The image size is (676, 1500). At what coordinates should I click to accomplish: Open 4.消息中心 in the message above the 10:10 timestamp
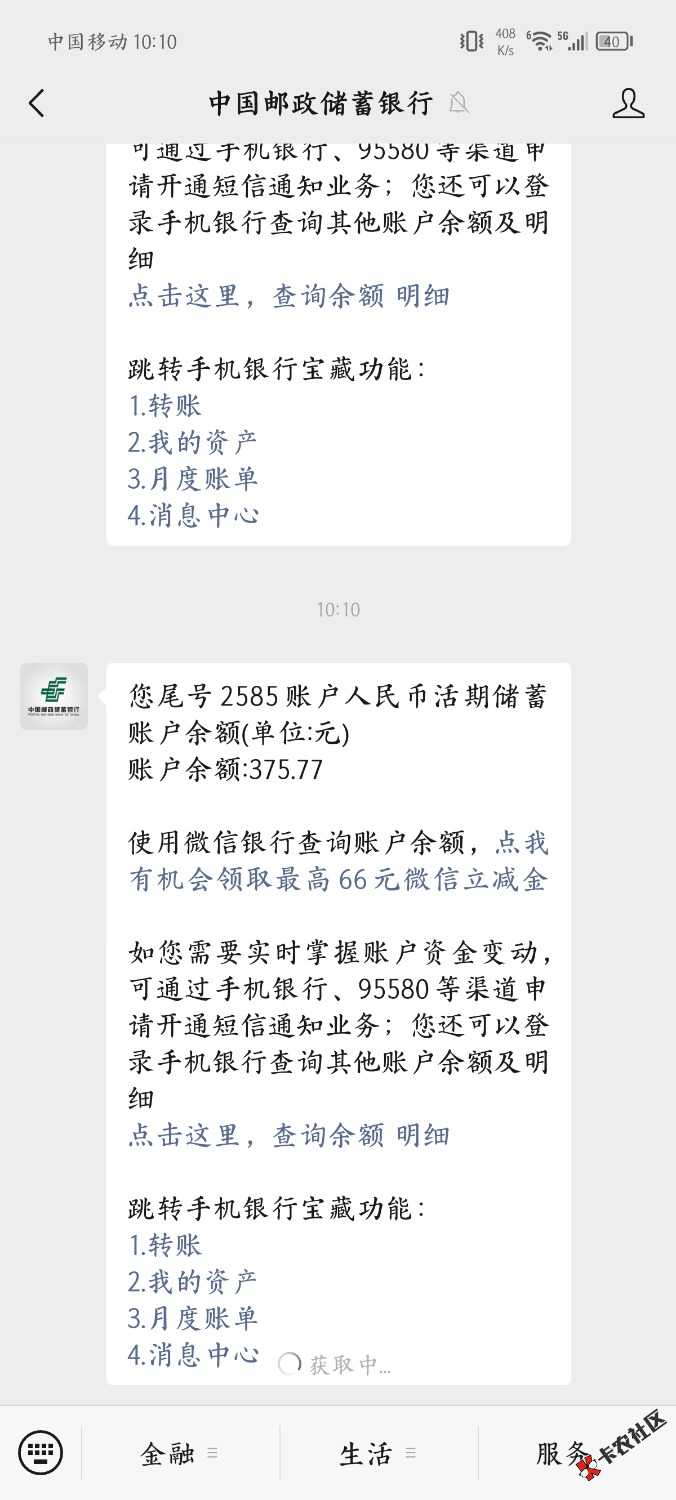click(193, 515)
